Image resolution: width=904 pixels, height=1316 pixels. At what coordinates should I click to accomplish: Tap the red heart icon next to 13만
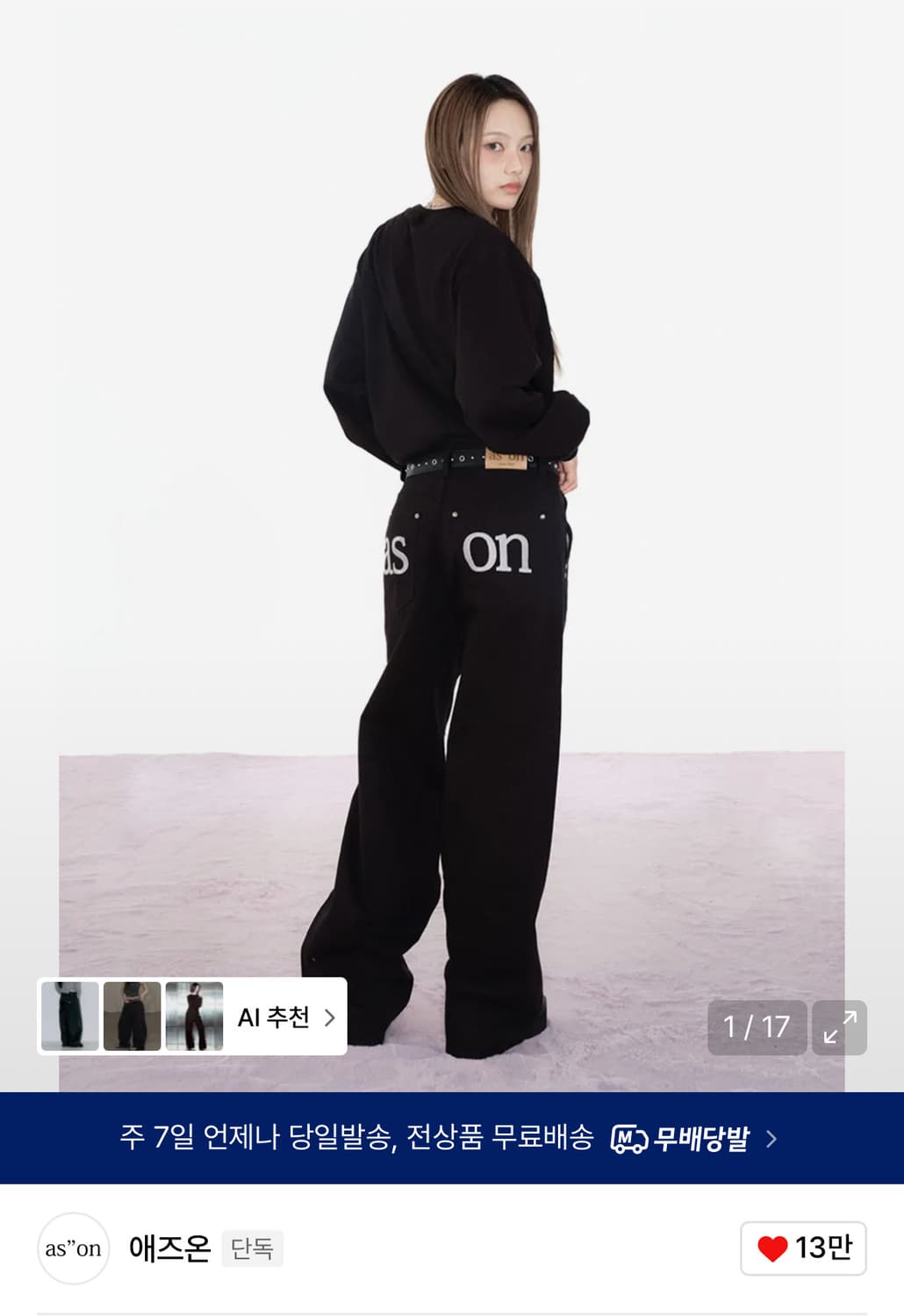(777, 1249)
